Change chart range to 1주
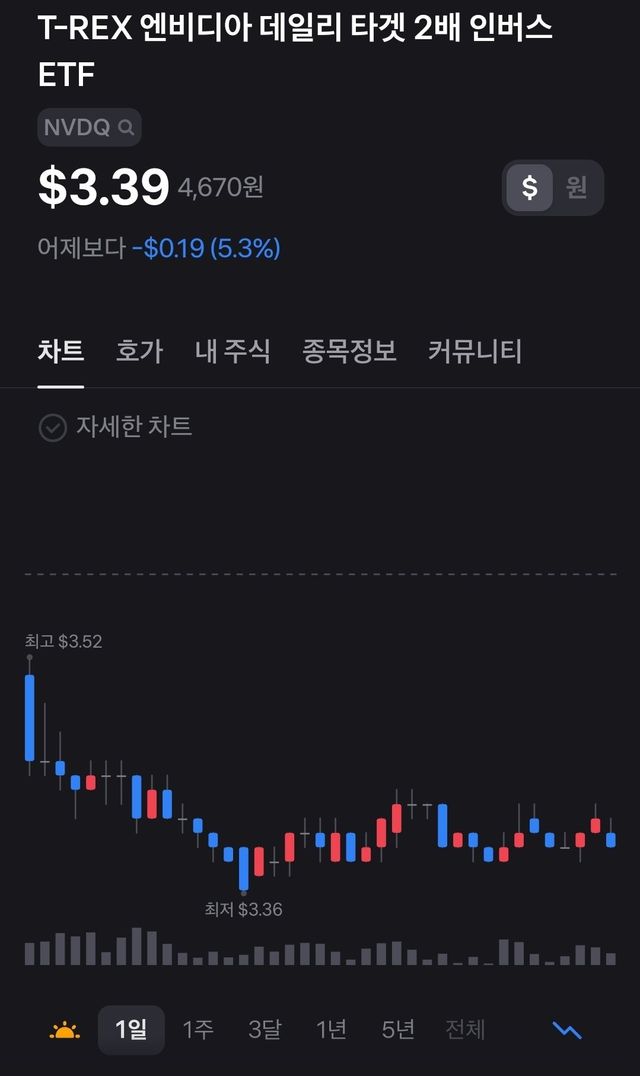Screen dimensions: 640x1076 pos(198,1030)
